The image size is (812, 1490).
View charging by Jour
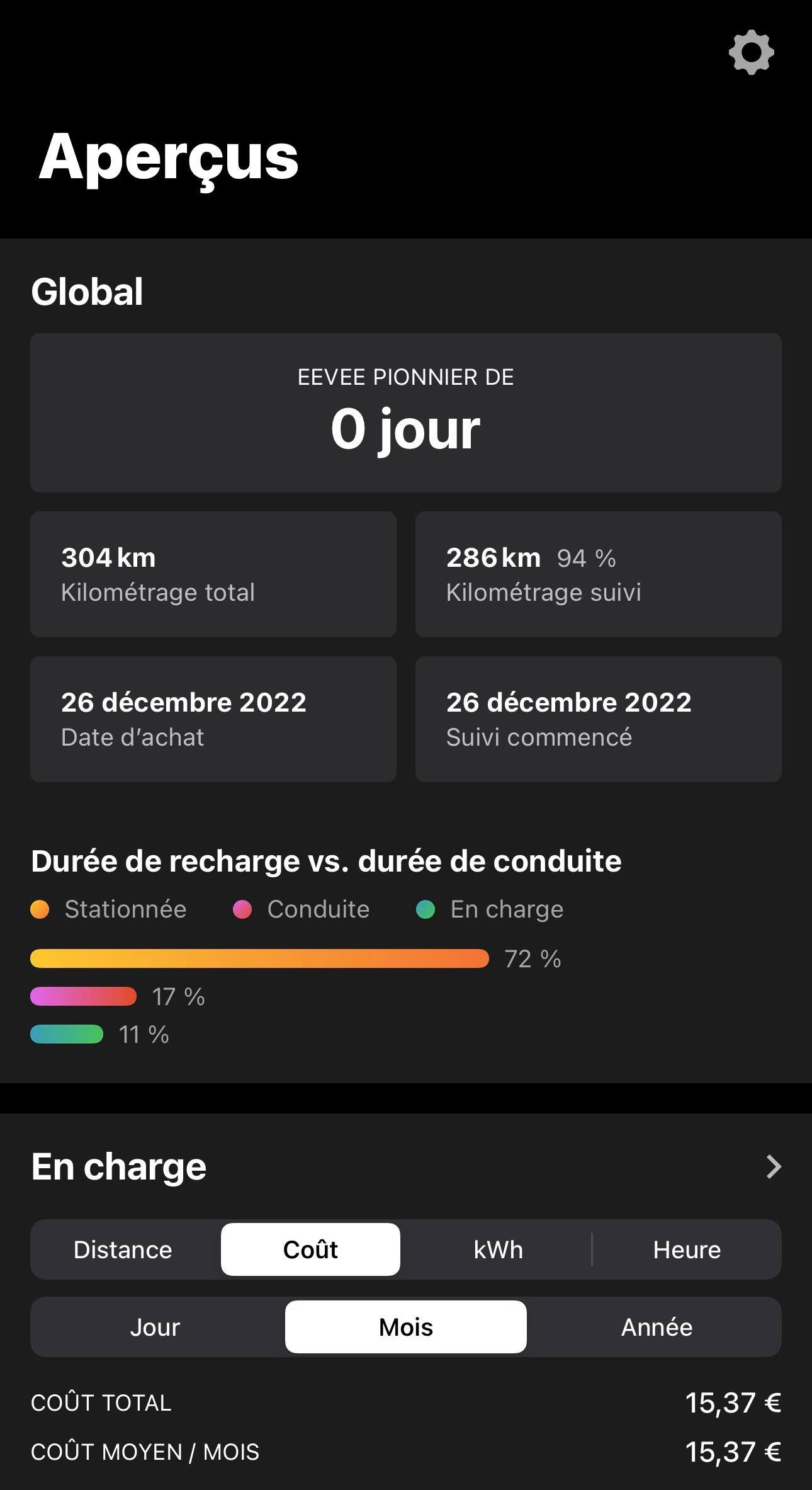tap(155, 1327)
